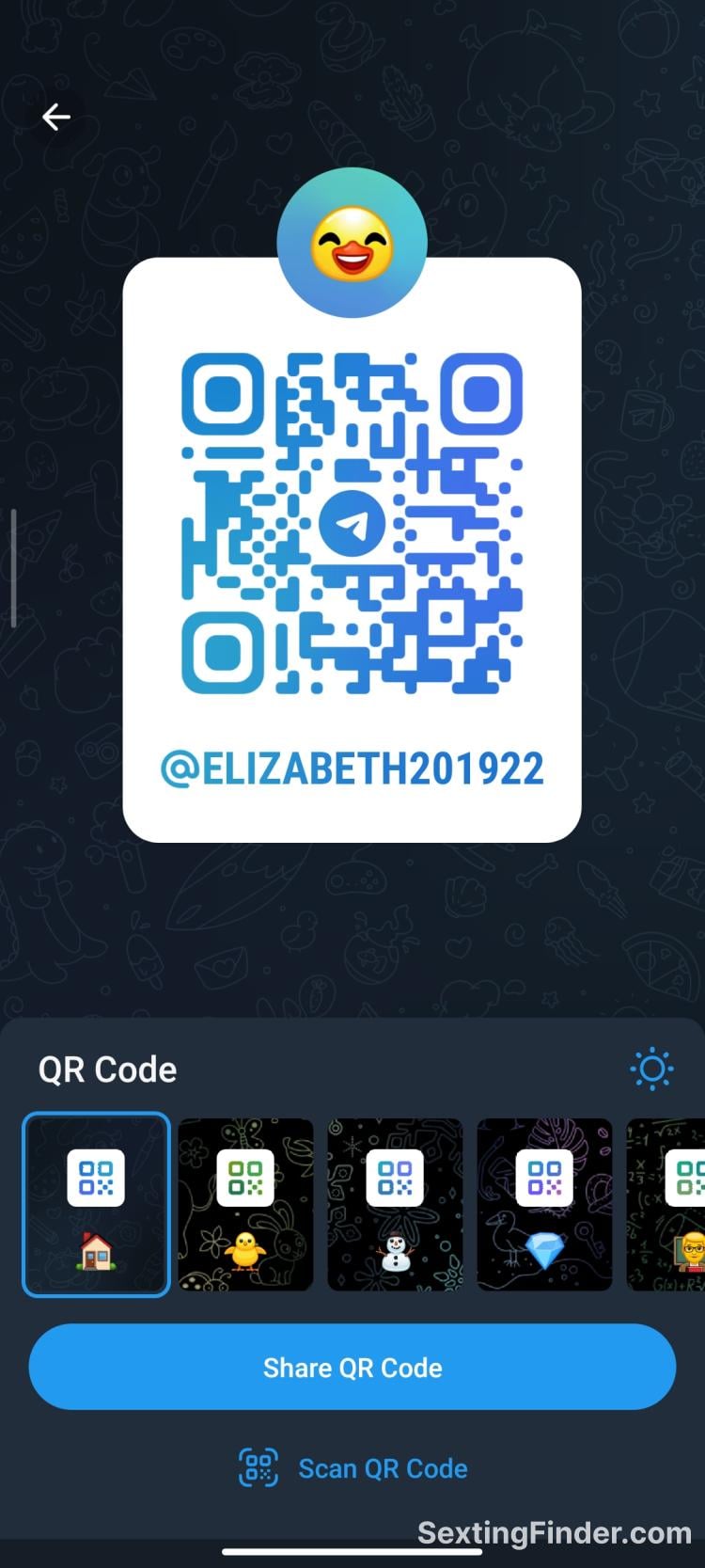Click the sun brightness icon beside QR Code header
The image size is (705, 1568).
(653, 1069)
